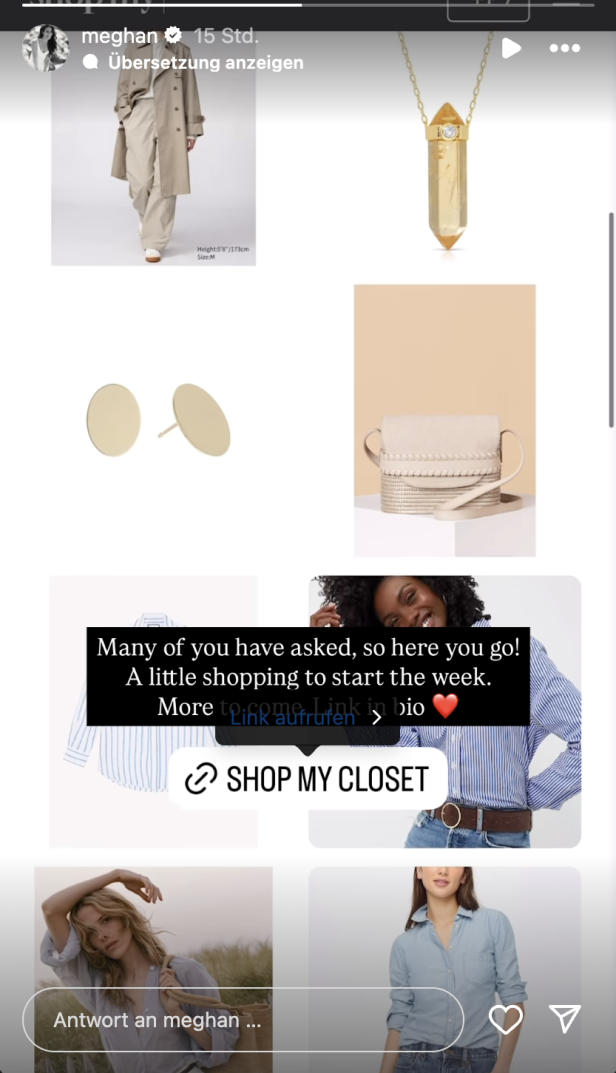Screen dimensions: 616x1073
Task: Resume story with the play button
Action: 511,48
